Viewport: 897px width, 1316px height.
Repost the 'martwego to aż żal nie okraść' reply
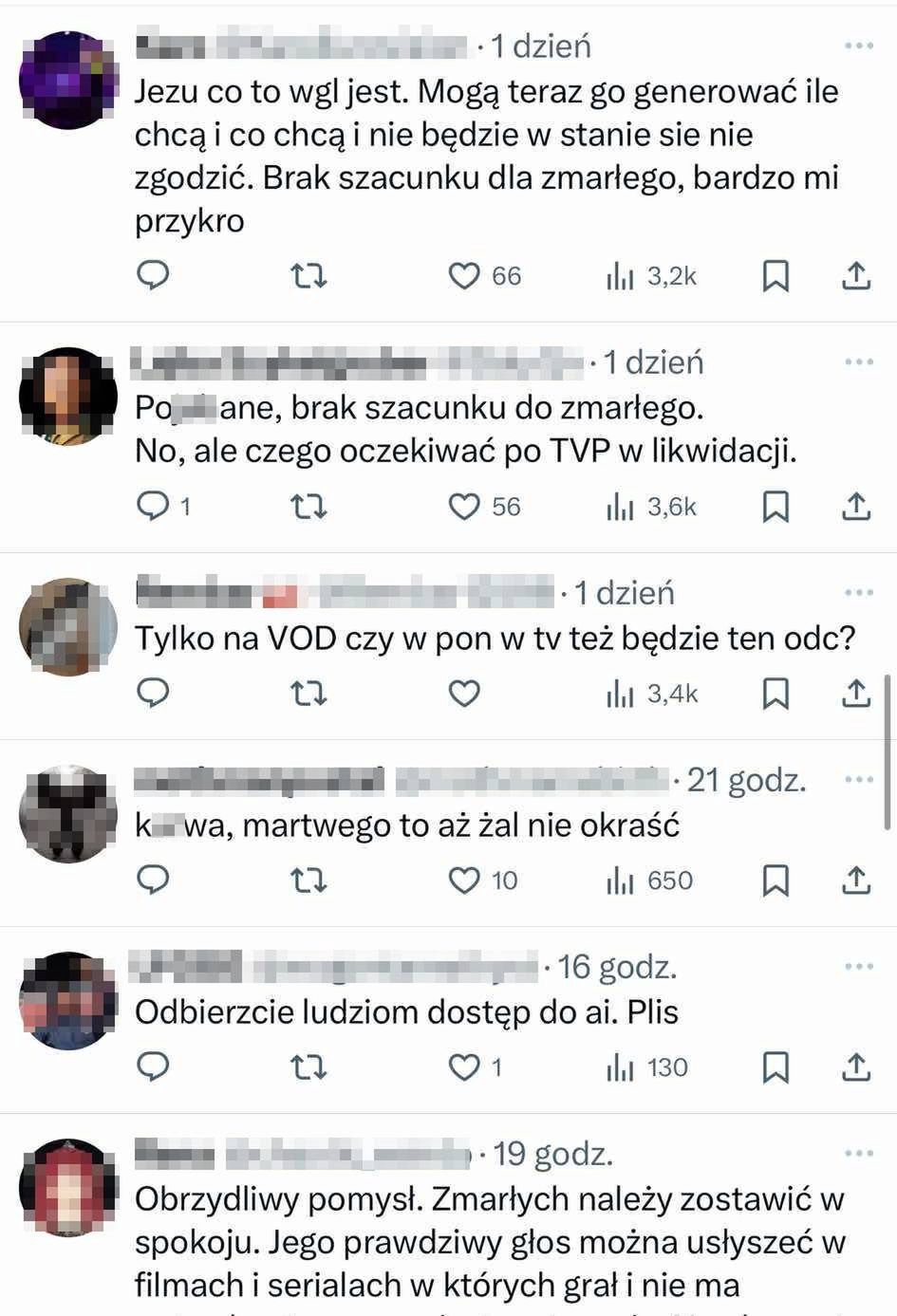tap(308, 880)
